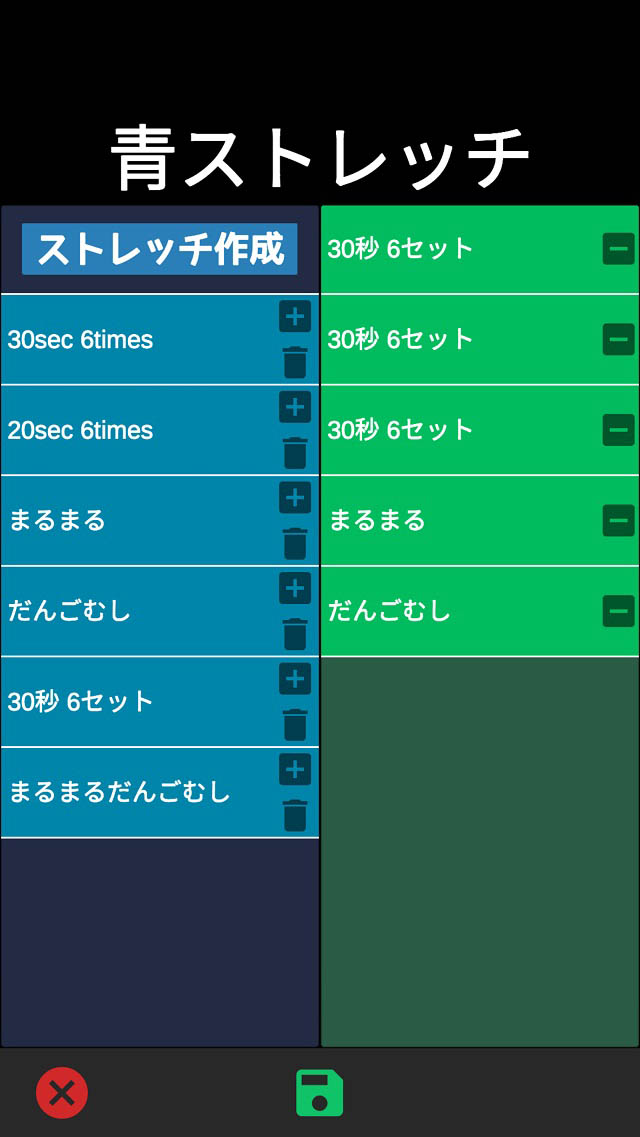Remove だんごむし from the green list
Viewport: 640px width, 1137px height.
618,611
